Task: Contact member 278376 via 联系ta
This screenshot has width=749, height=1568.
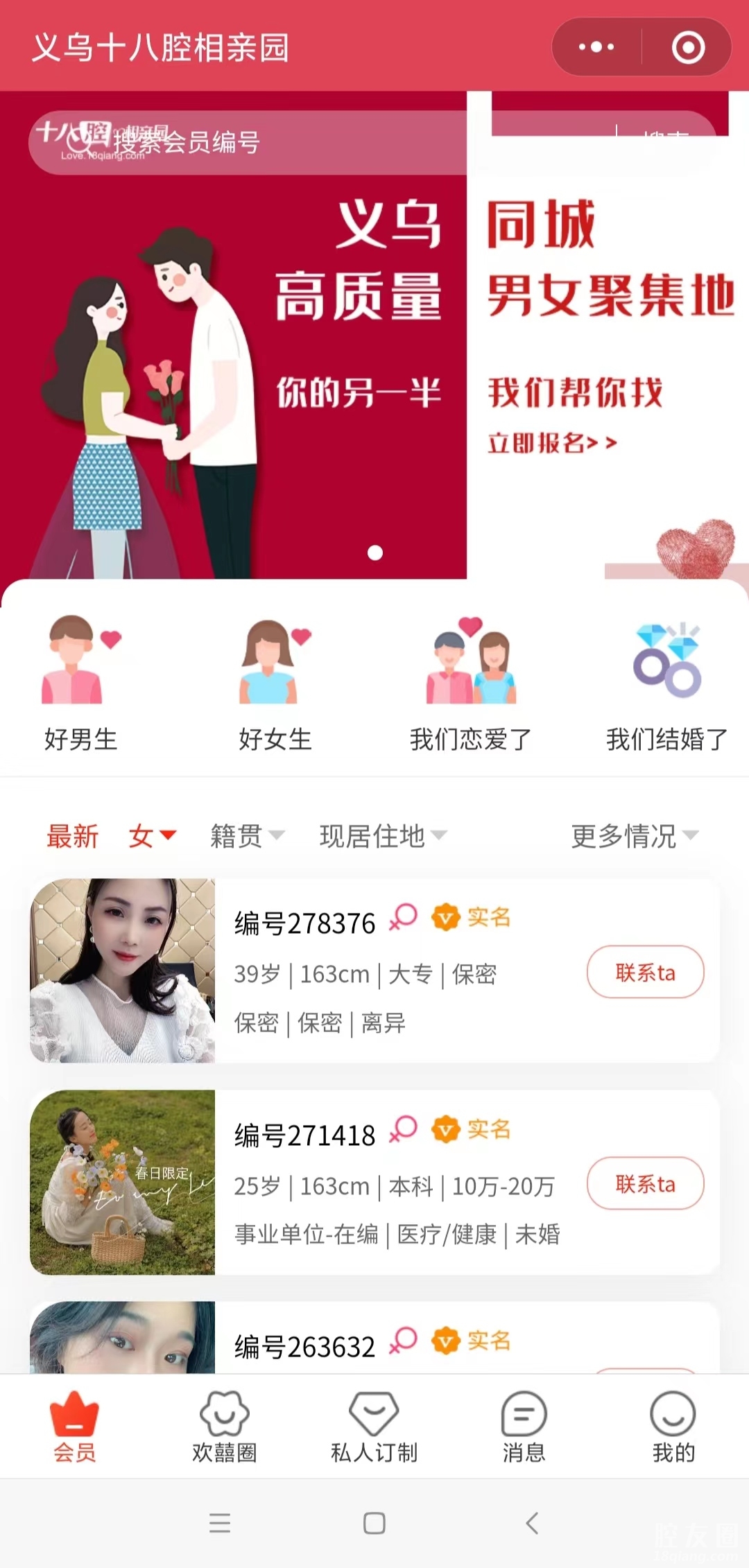Action: pyautogui.click(x=645, y=972)
